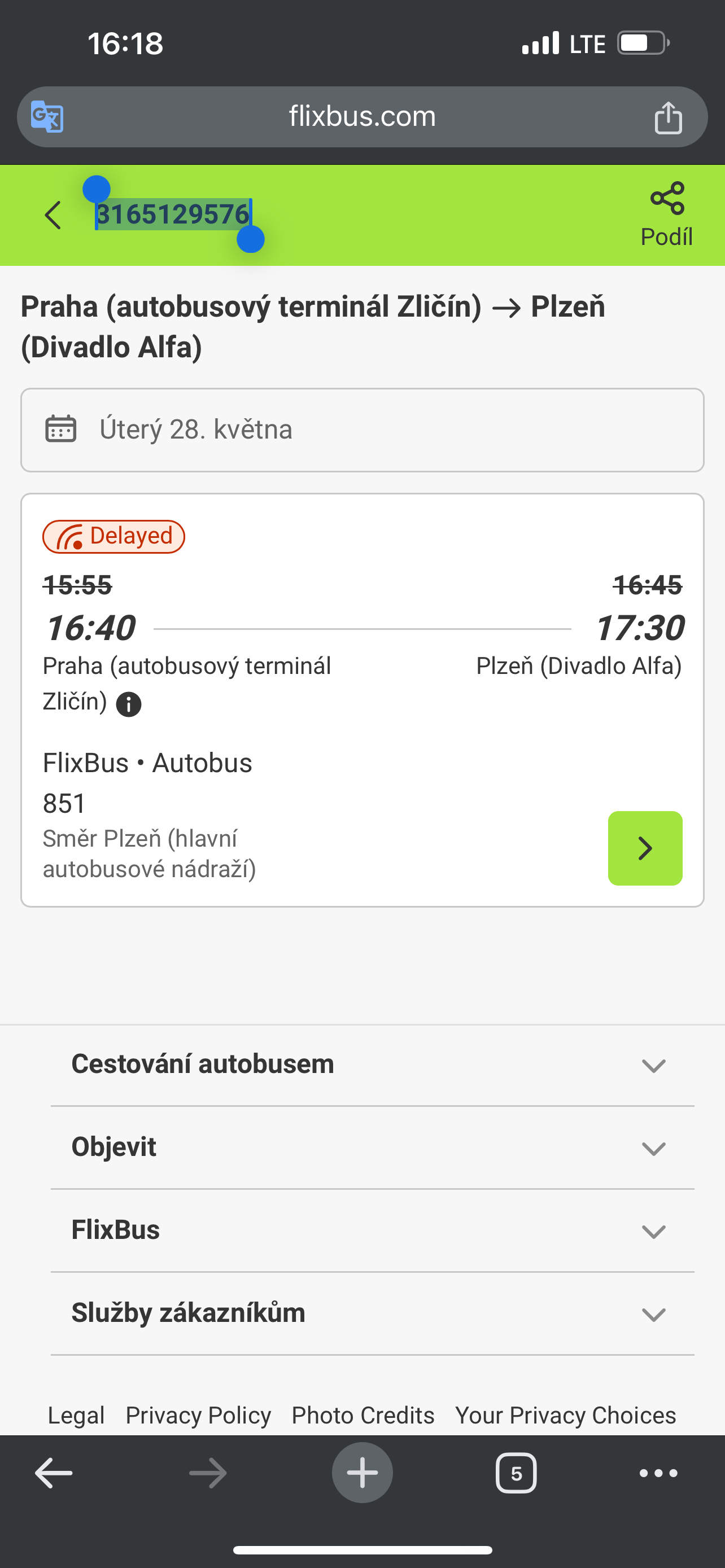
Task: Tap the Google Translate icon in address bar
Action: pyautogui.click(x=46, y=116)
